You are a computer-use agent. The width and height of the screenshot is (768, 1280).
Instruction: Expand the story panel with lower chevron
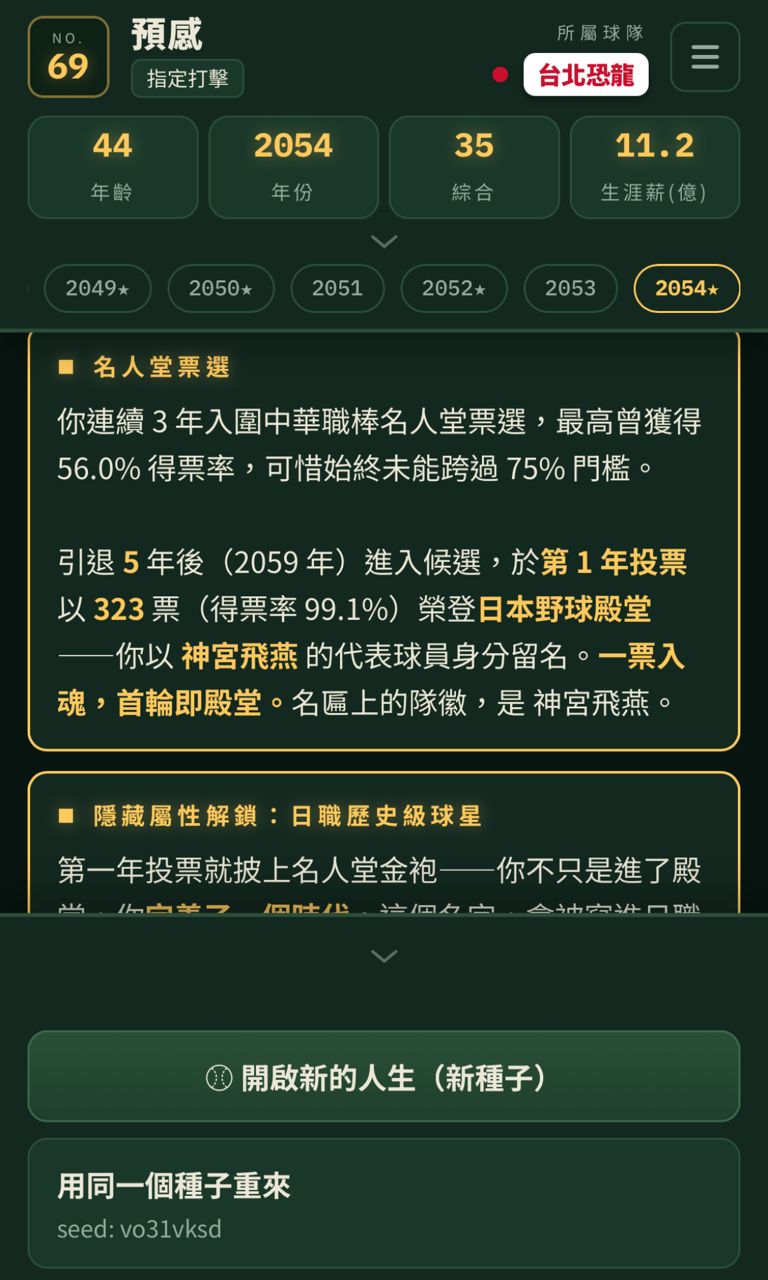tap(384, 956)
